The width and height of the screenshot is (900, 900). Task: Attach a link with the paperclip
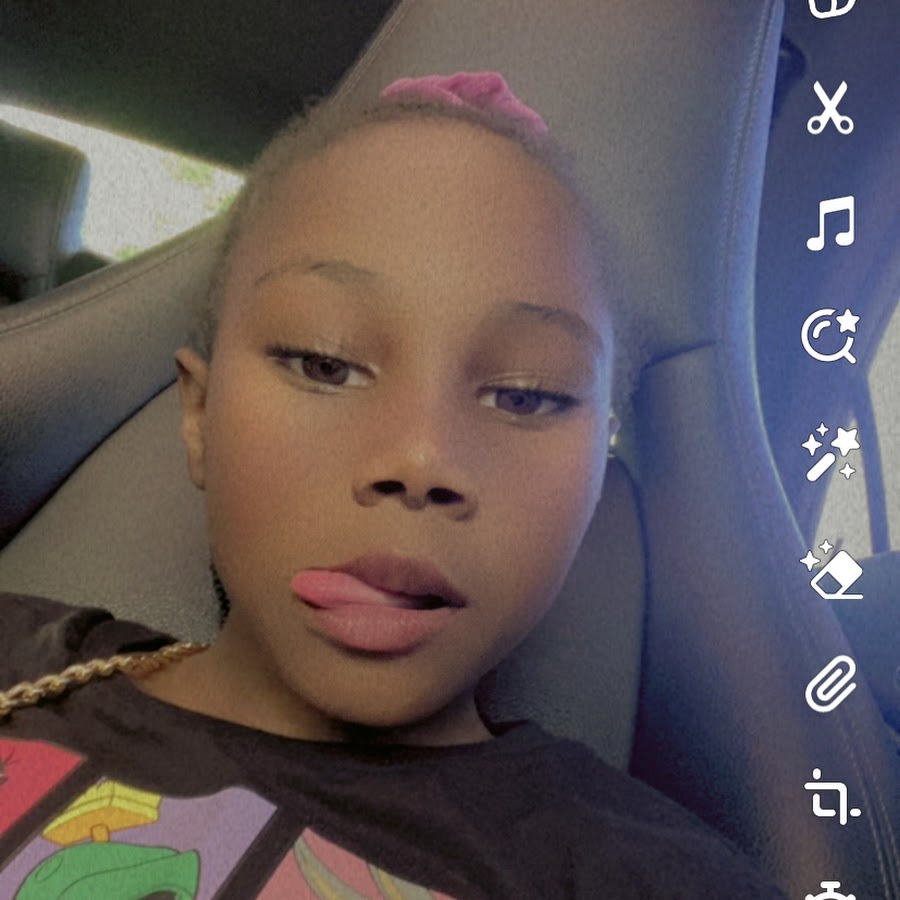coord(831,683)
